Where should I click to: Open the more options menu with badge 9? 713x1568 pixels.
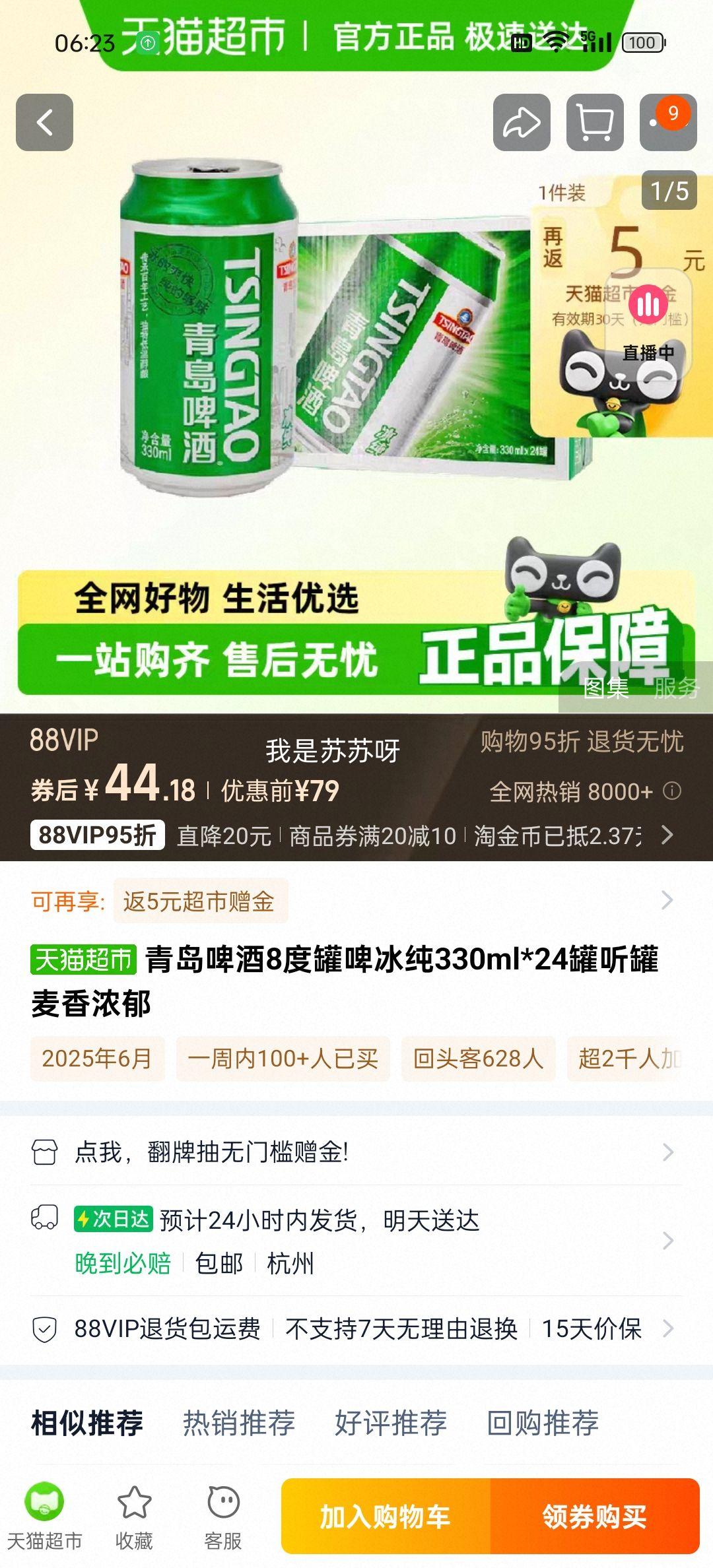pos(667,123)
